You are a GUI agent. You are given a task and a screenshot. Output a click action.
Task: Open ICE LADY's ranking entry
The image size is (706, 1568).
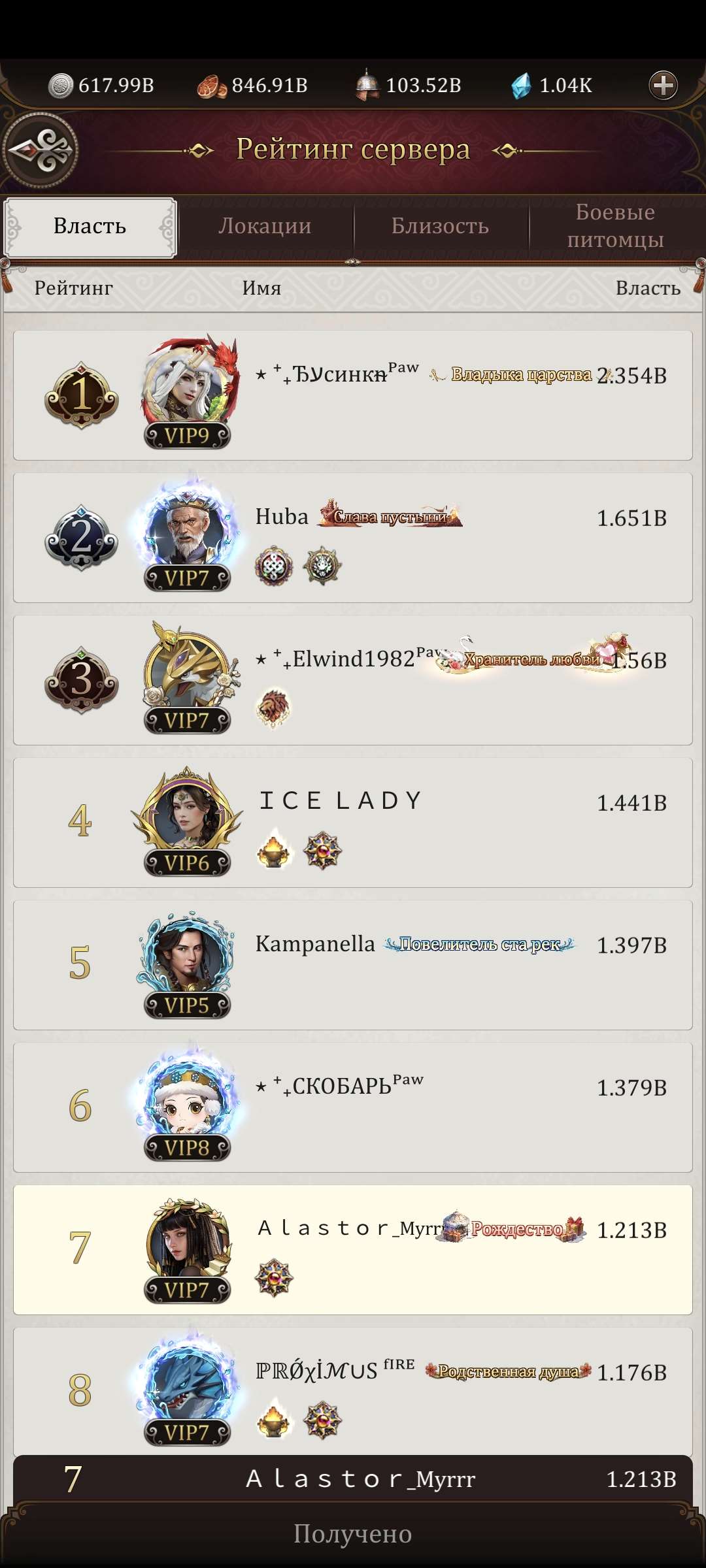pos(353,823)
